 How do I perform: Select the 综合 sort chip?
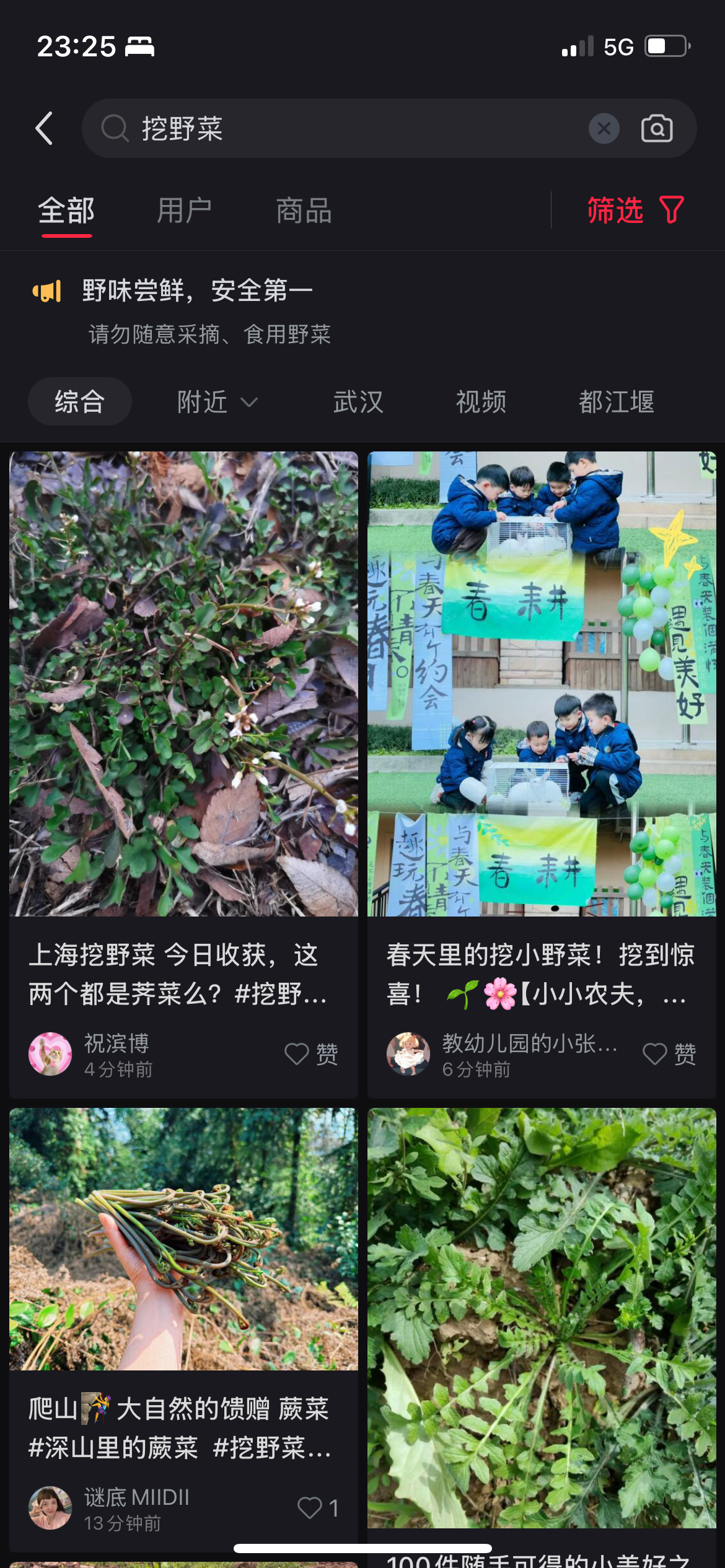coord(79,401)
